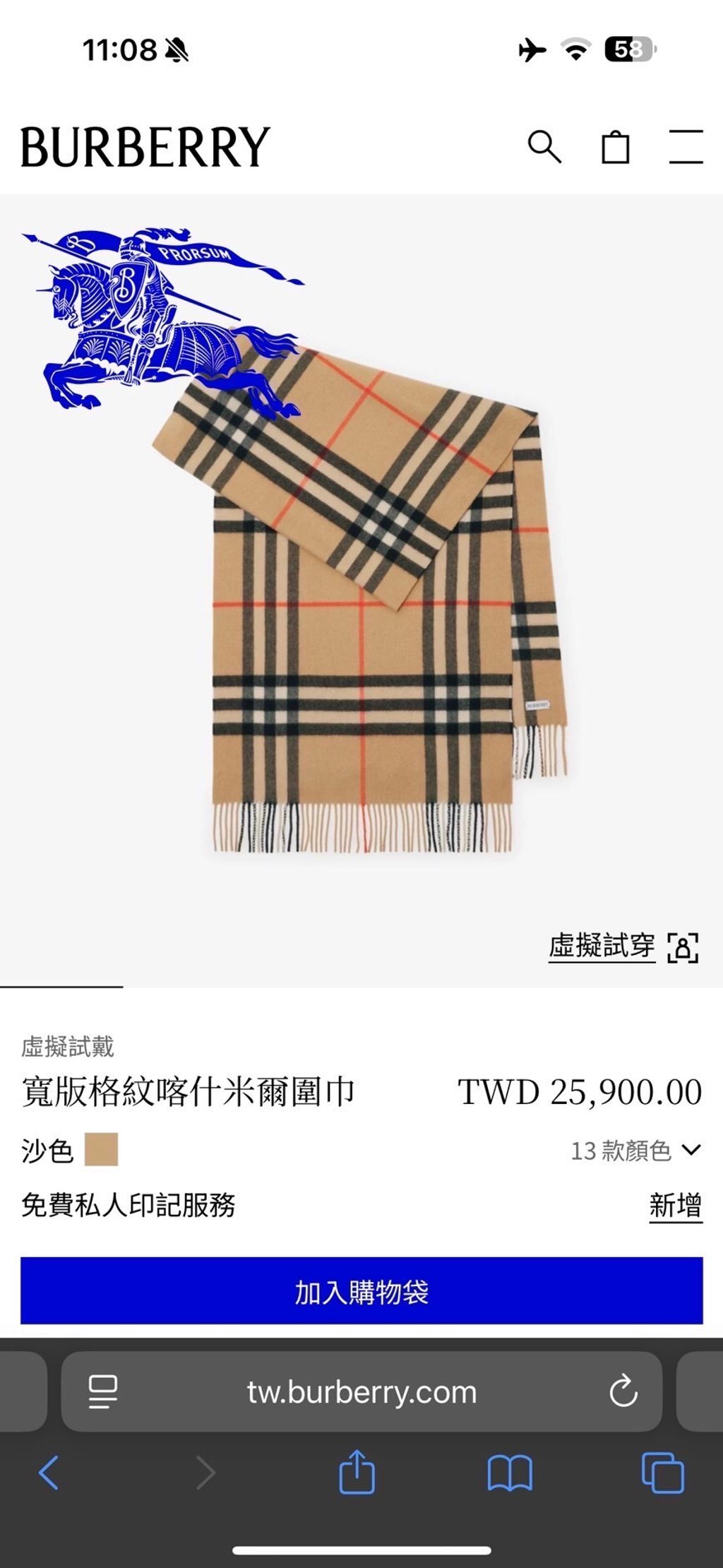The height and width of the screenshot is (1568, 723).
Task: Reload the tw.burberry.com page
Action: [623, 1391]
